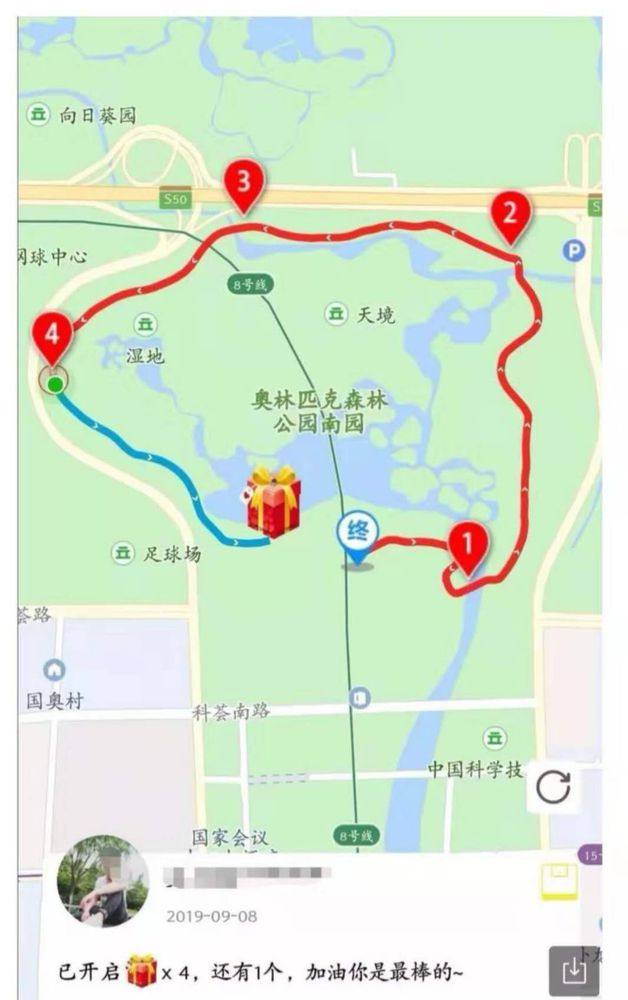628x1000 pixels.
Task: Open the runner's profile avatar
Action: [x=103, y=880]
